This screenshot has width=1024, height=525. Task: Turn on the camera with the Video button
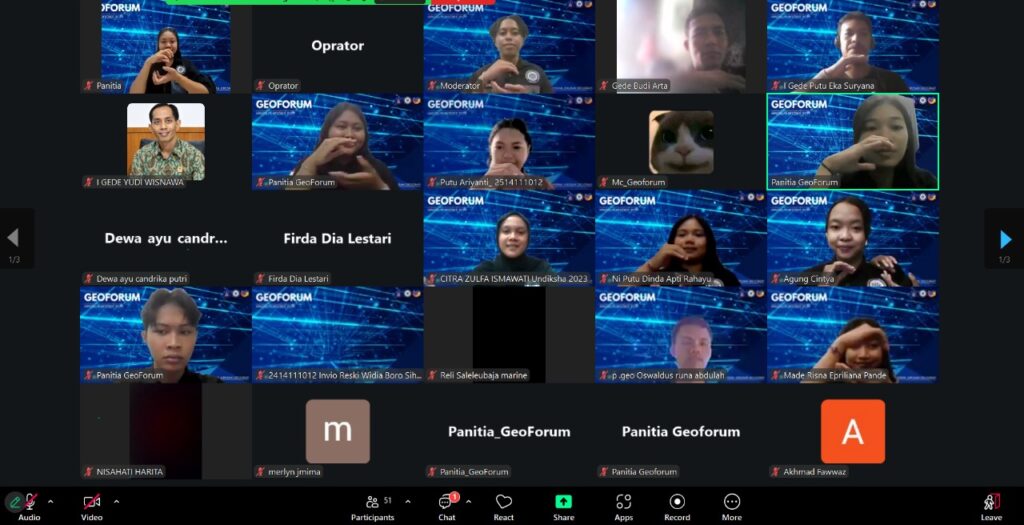pos(91,503)
